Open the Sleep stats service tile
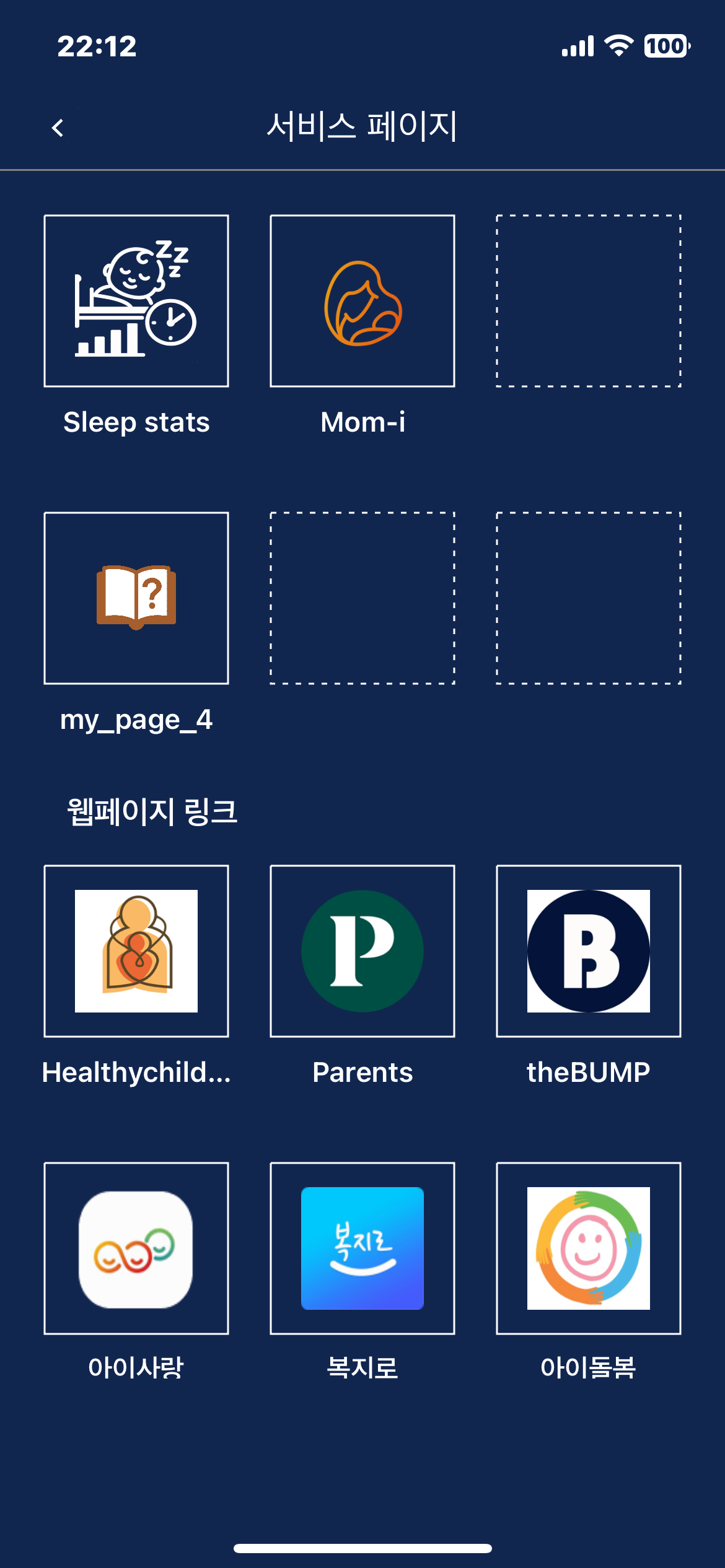The image size is (725, 1568). tap(136, 301)
